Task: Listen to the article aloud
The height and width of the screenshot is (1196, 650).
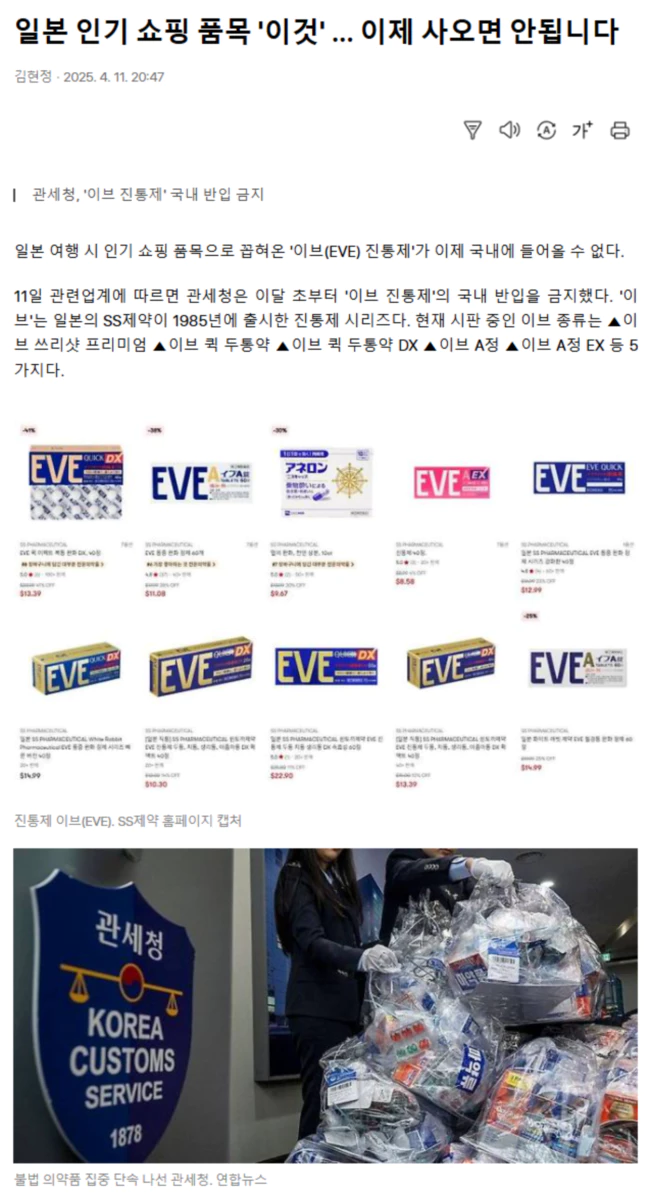Action: (x=510, y=129)
